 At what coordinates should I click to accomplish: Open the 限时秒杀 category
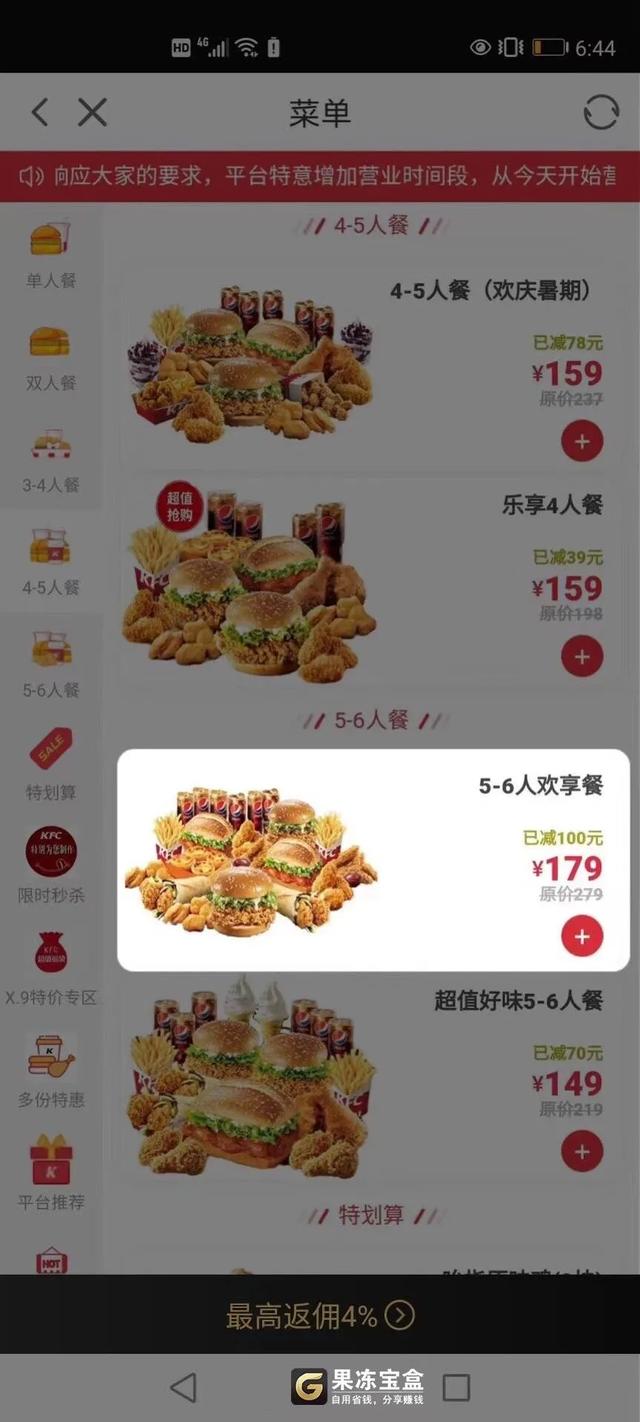point(50,868)
